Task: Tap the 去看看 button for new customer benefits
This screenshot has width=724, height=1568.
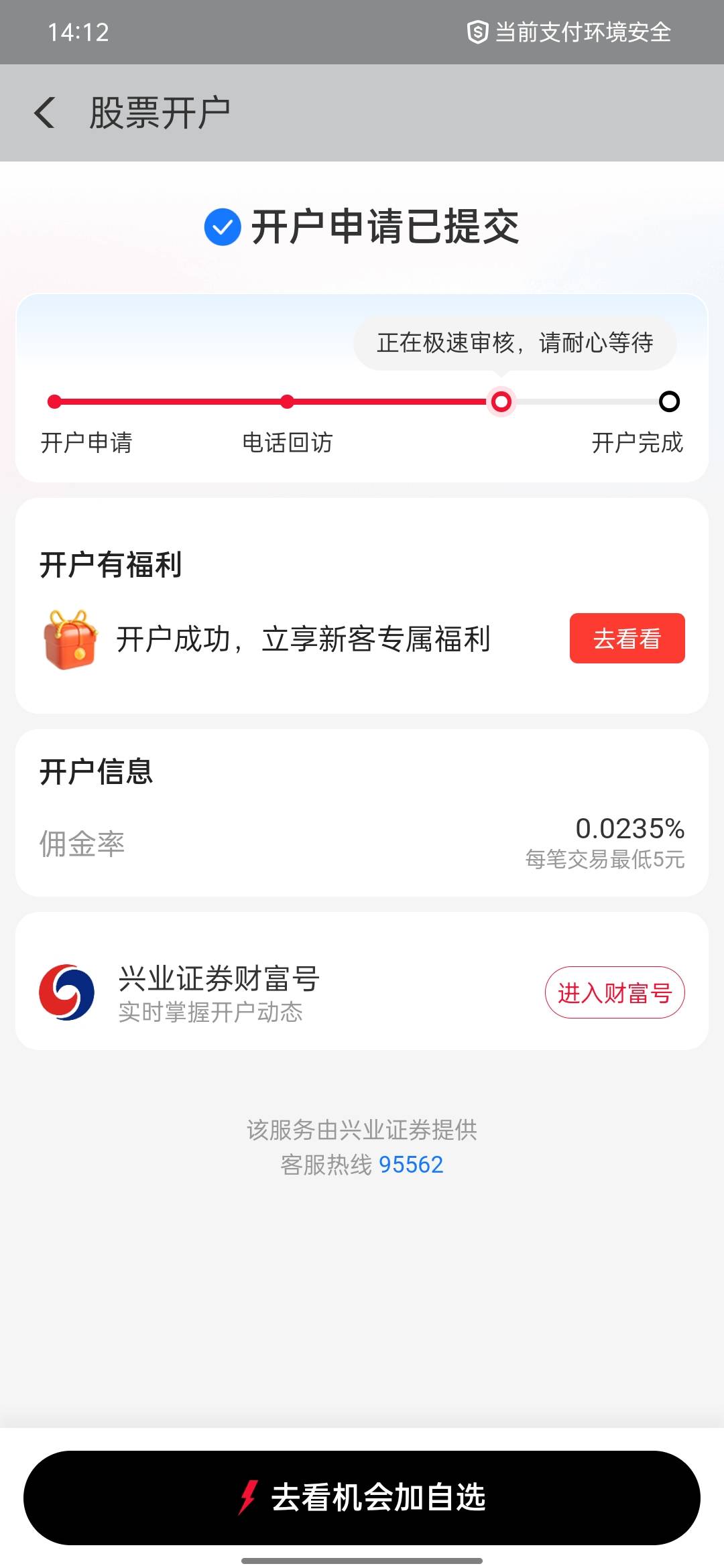Action: point(627,638)
